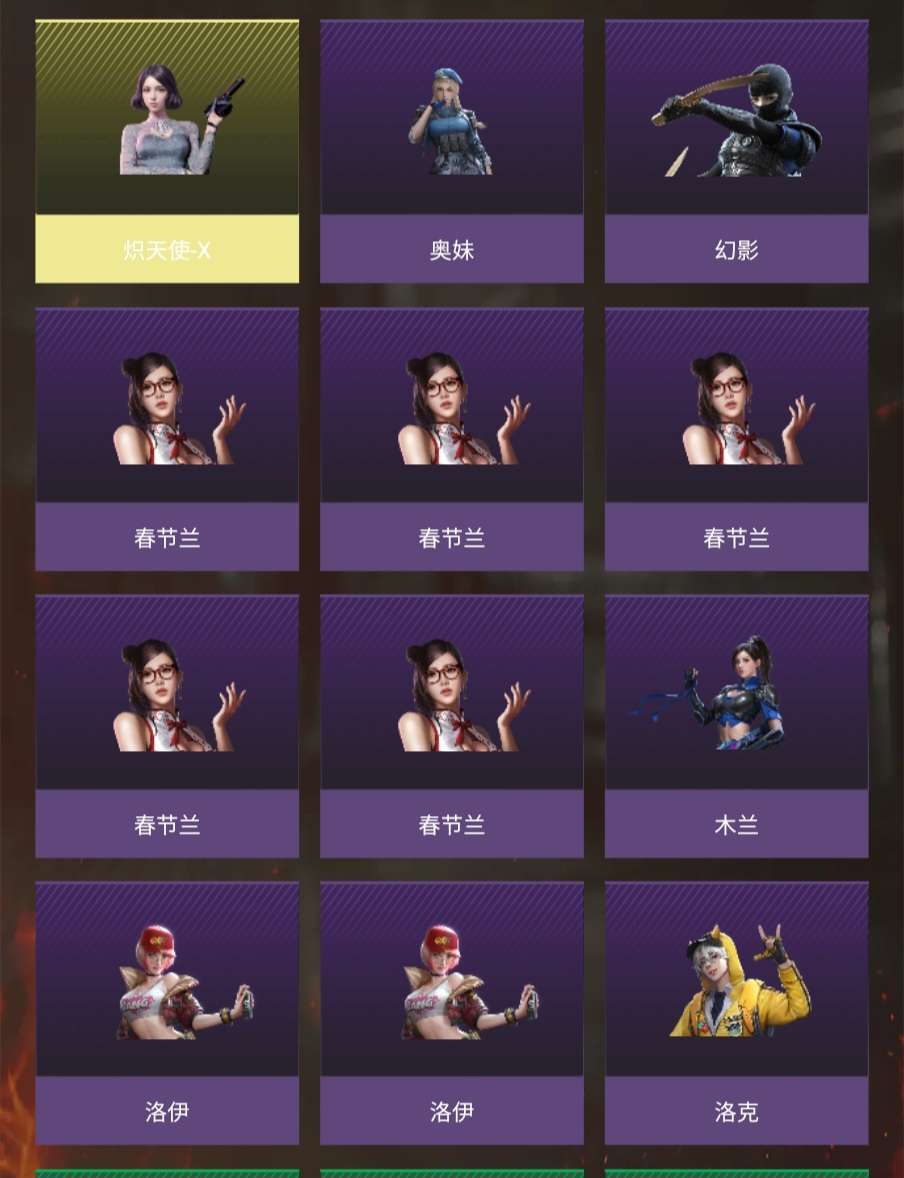Select the 炽天使-X character card

click(x=167, y=152)
